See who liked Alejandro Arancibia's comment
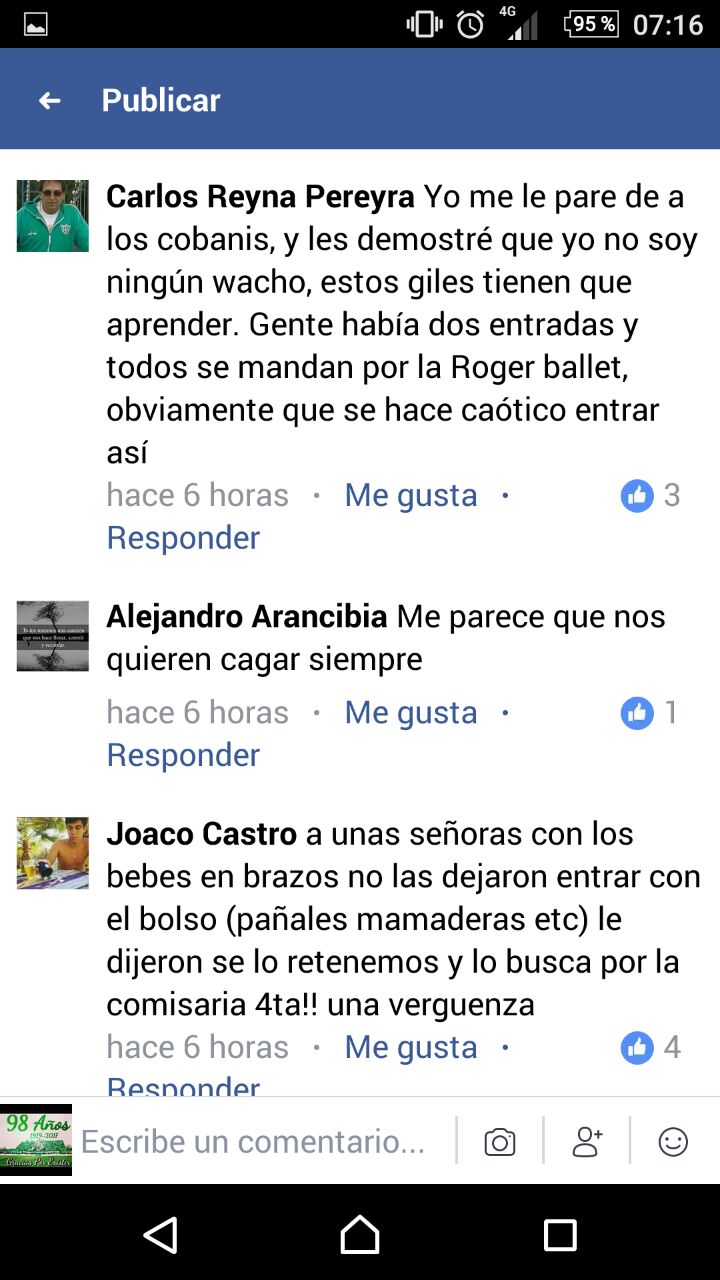This screenshot has width=720, height=1280. point(651,712)
